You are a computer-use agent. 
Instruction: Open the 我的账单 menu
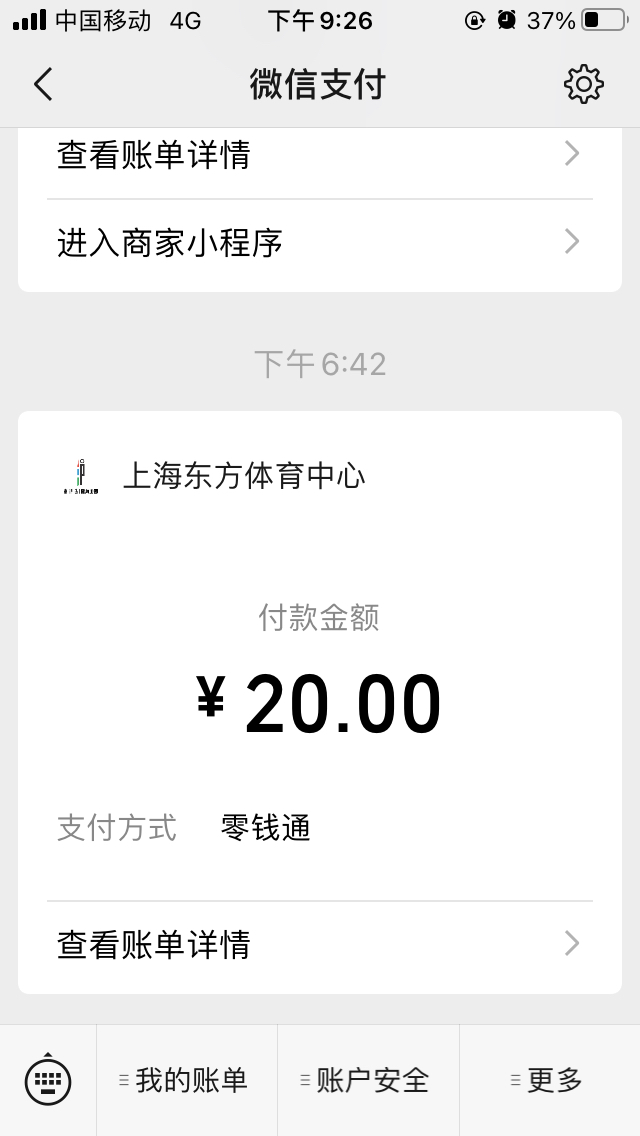[x=187, y=1080]
